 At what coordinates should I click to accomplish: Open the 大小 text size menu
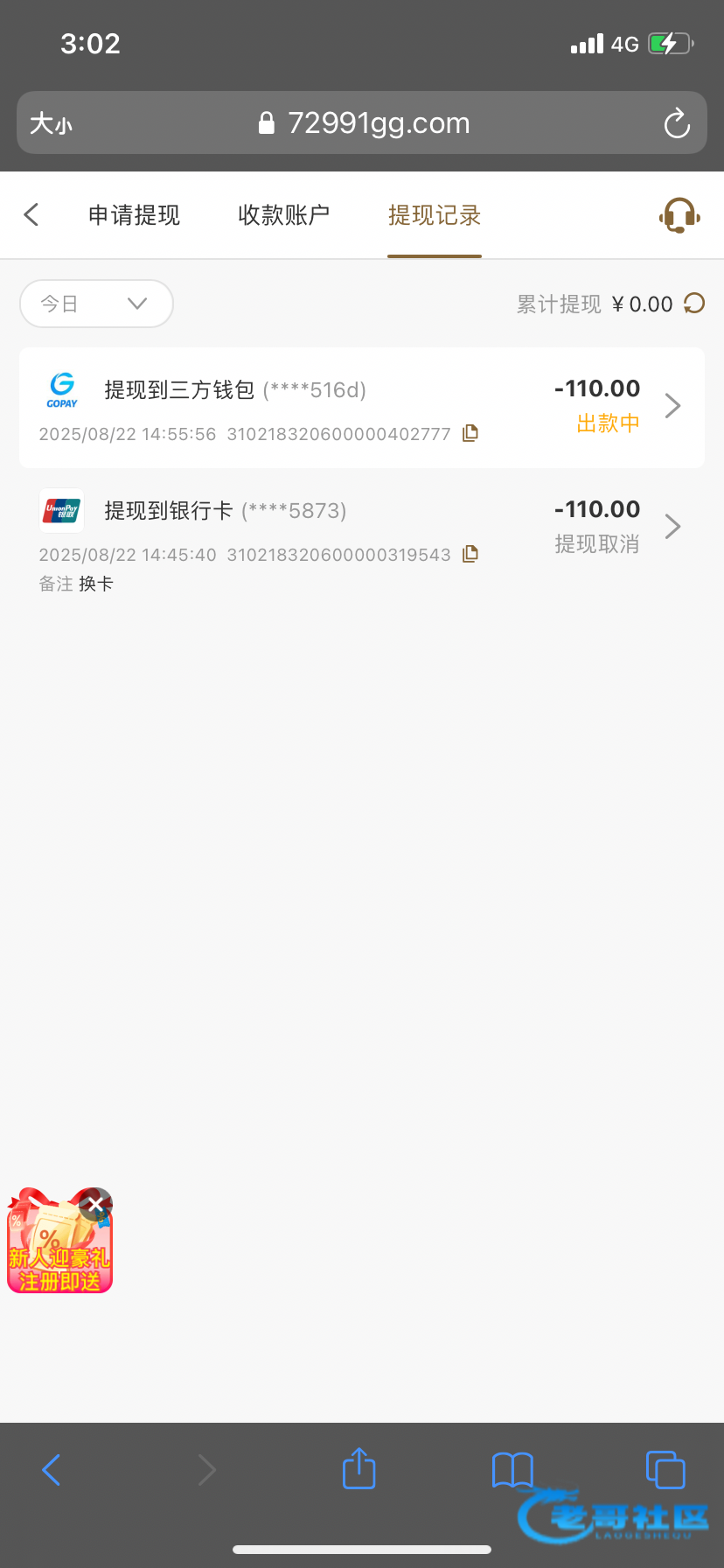point(51,123)
